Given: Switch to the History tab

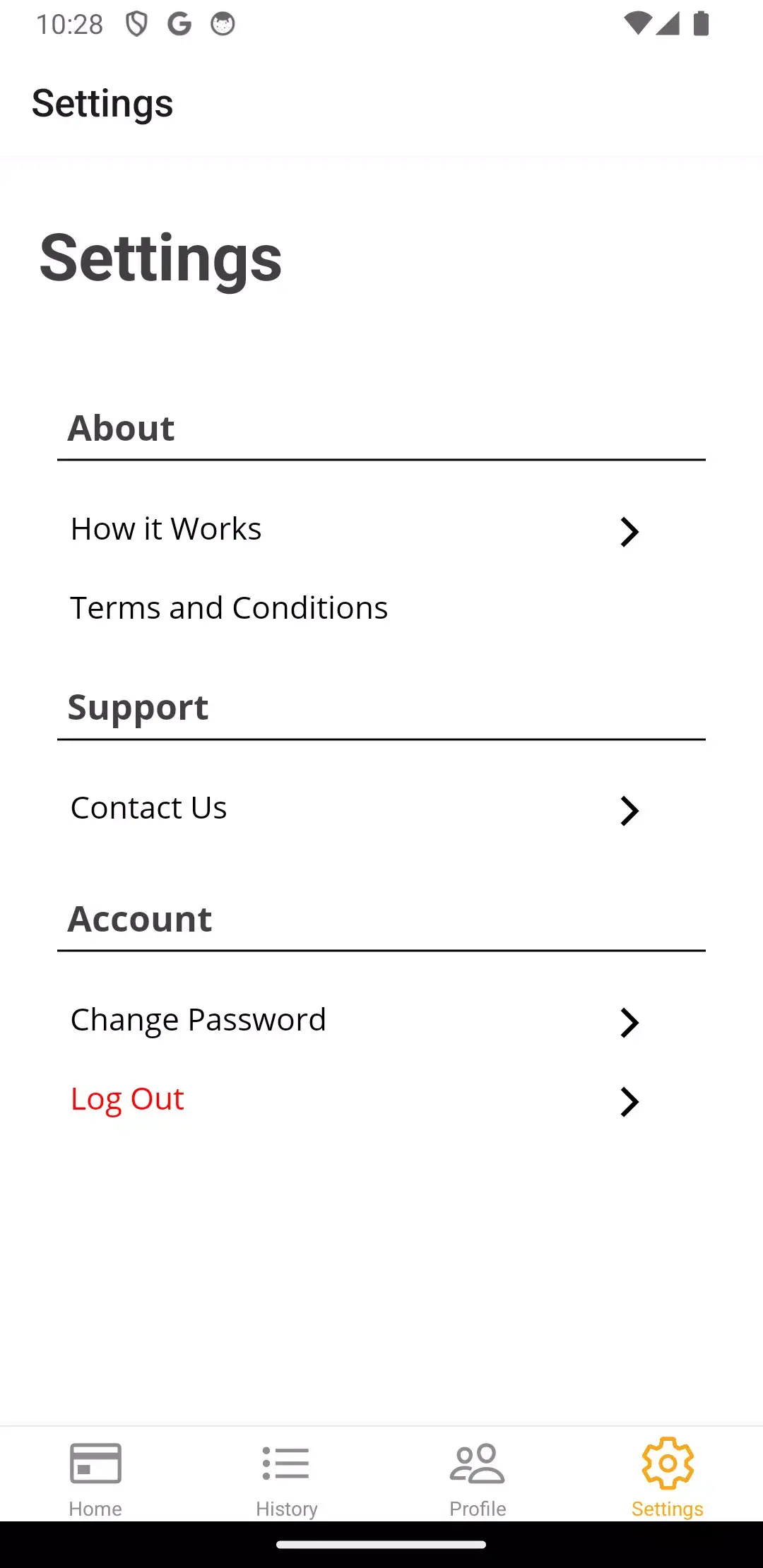Looking at the screenshot, I should pyautogui.click(x=286, y=1478).
